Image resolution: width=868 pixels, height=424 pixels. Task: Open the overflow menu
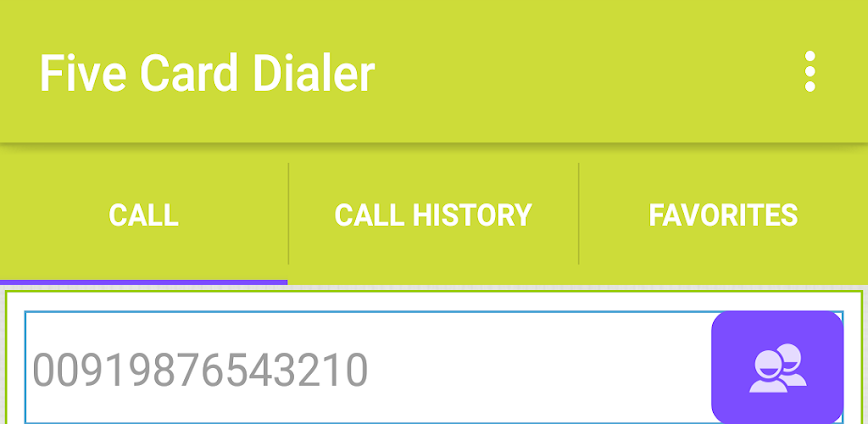tap(809, 72)
